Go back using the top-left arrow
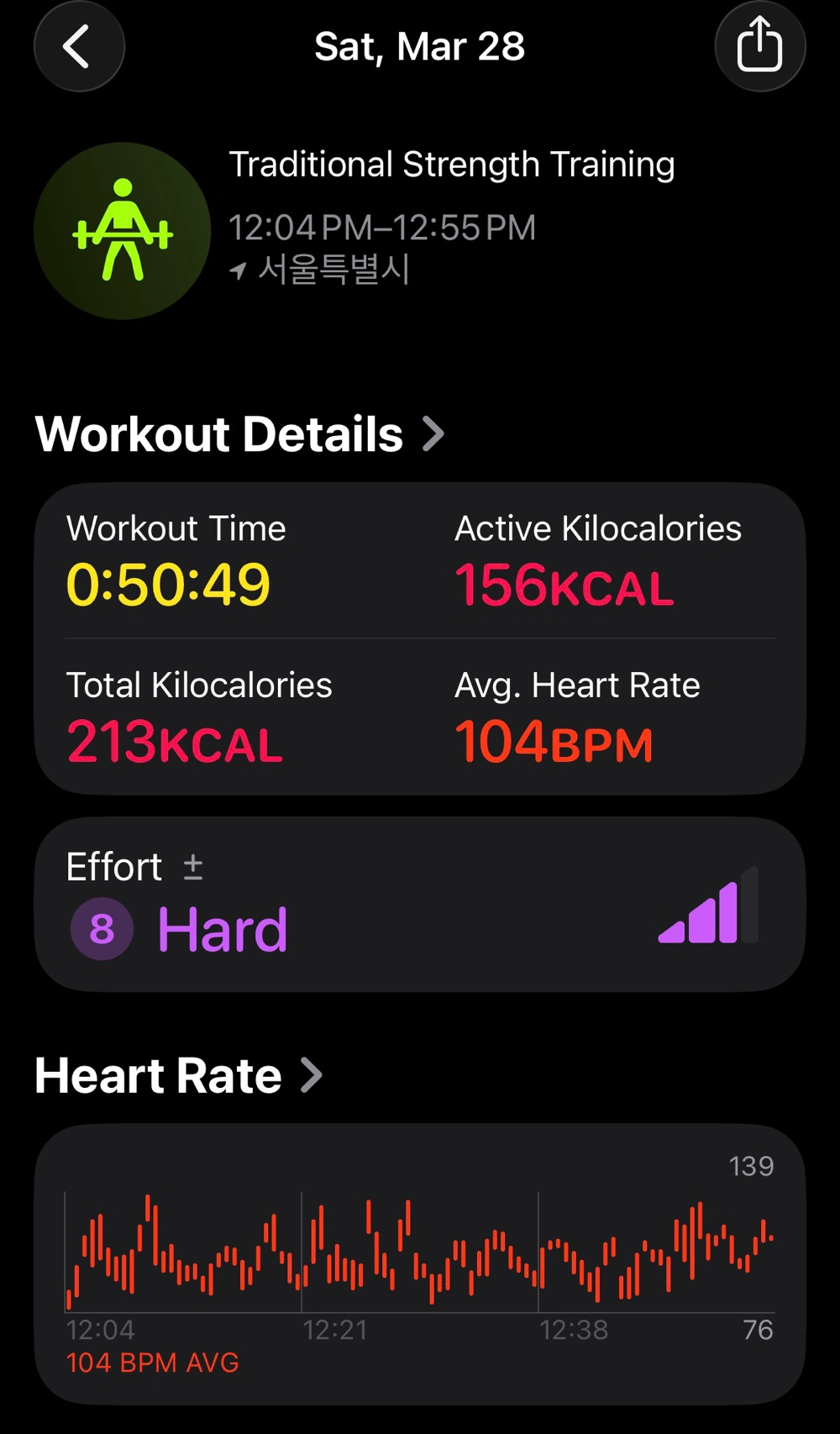The height and width of the screenshot is (1434, 840). (x=79, y=46)
